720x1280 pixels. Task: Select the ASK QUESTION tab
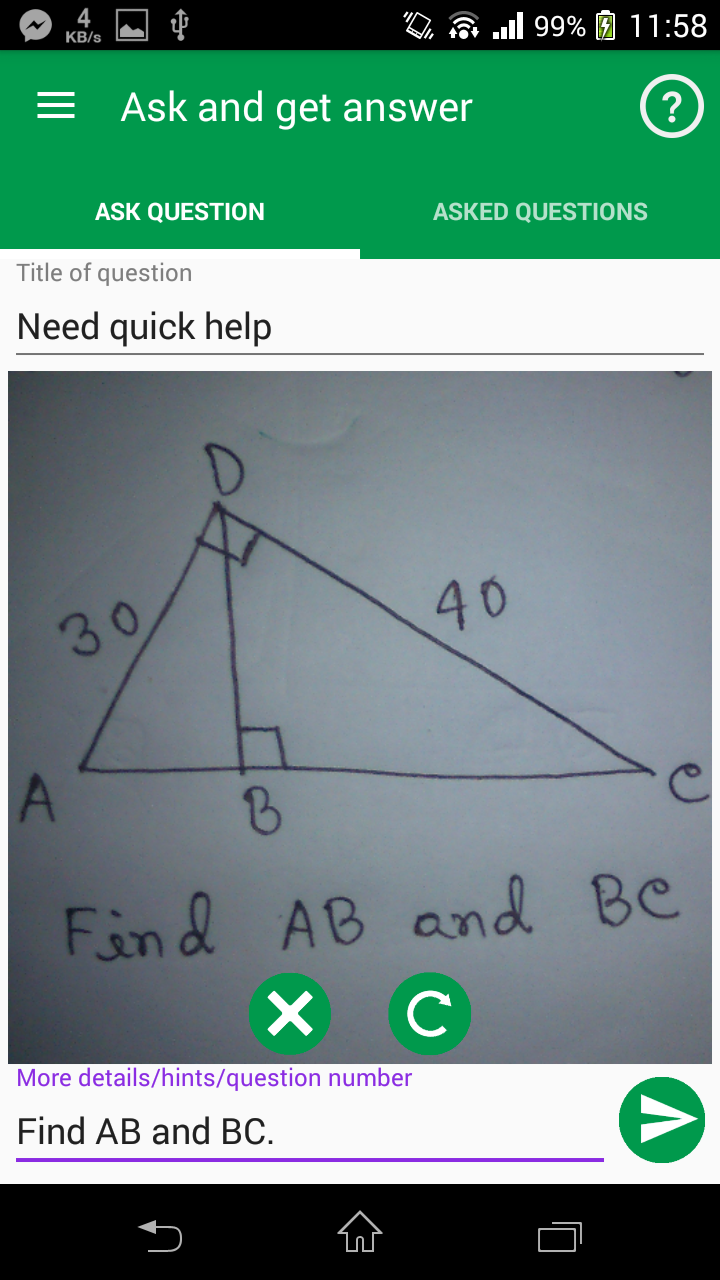point(180,211)
